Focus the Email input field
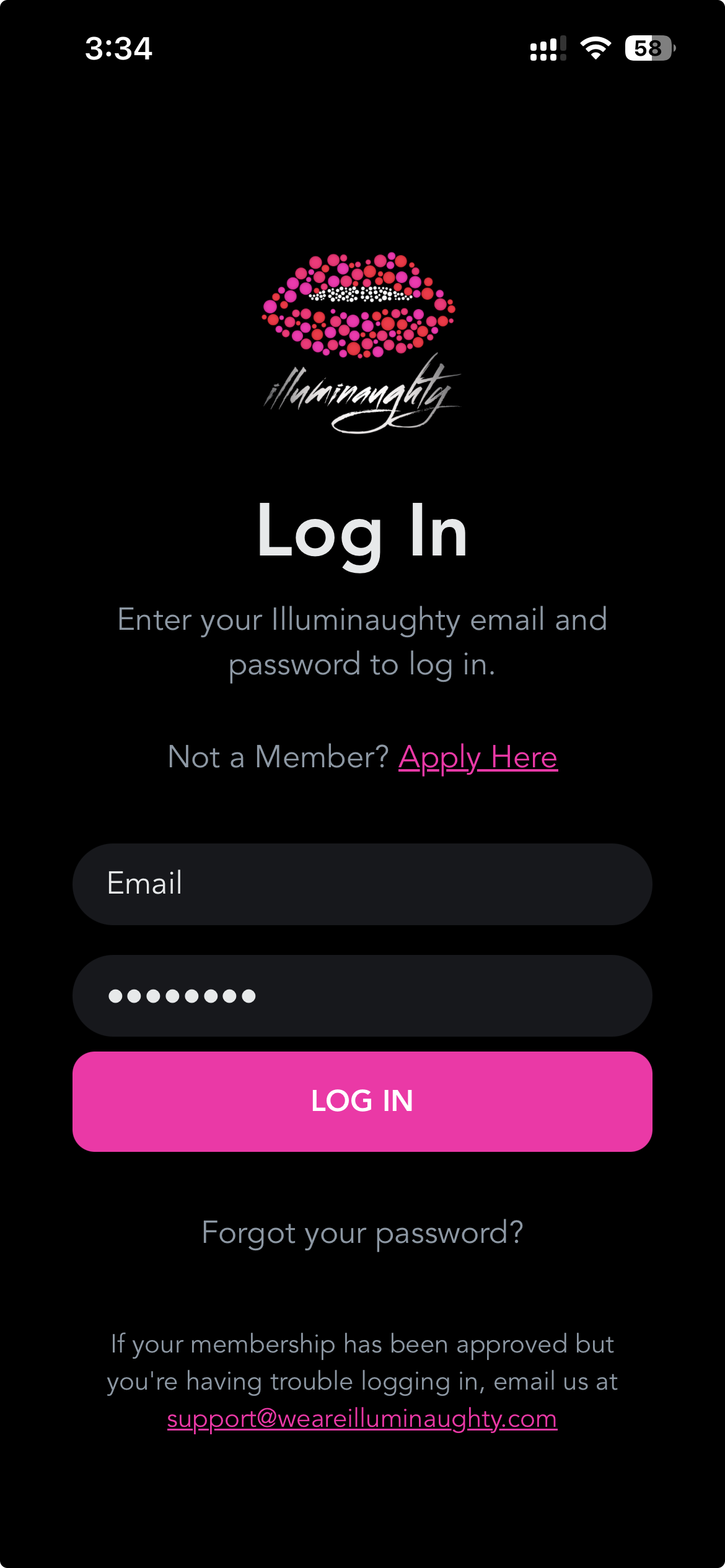Screen dimensions: 725x1568 (x=362, y=884)
